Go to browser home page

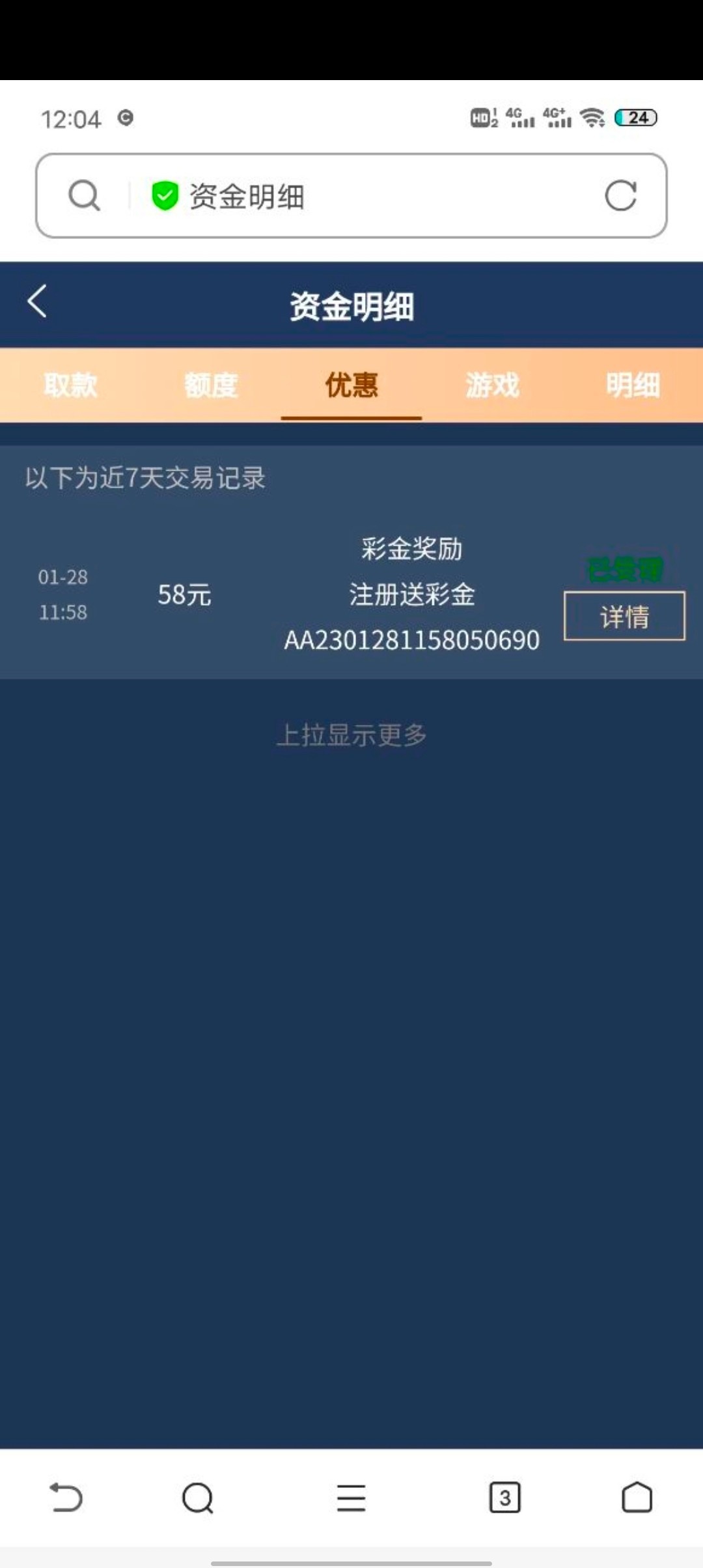(637, 1498)
